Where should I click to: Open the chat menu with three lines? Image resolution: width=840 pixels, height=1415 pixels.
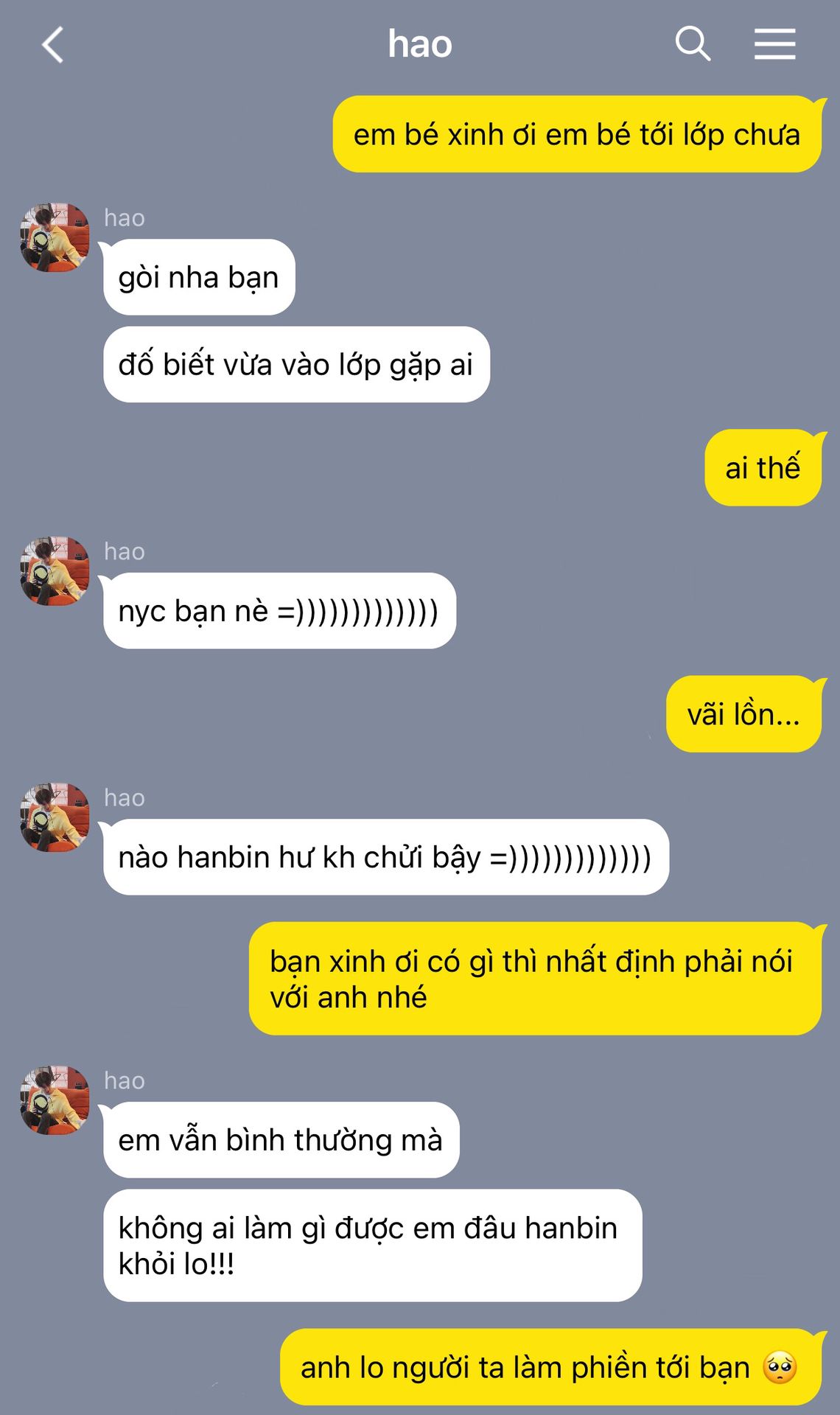pos(774,44)
